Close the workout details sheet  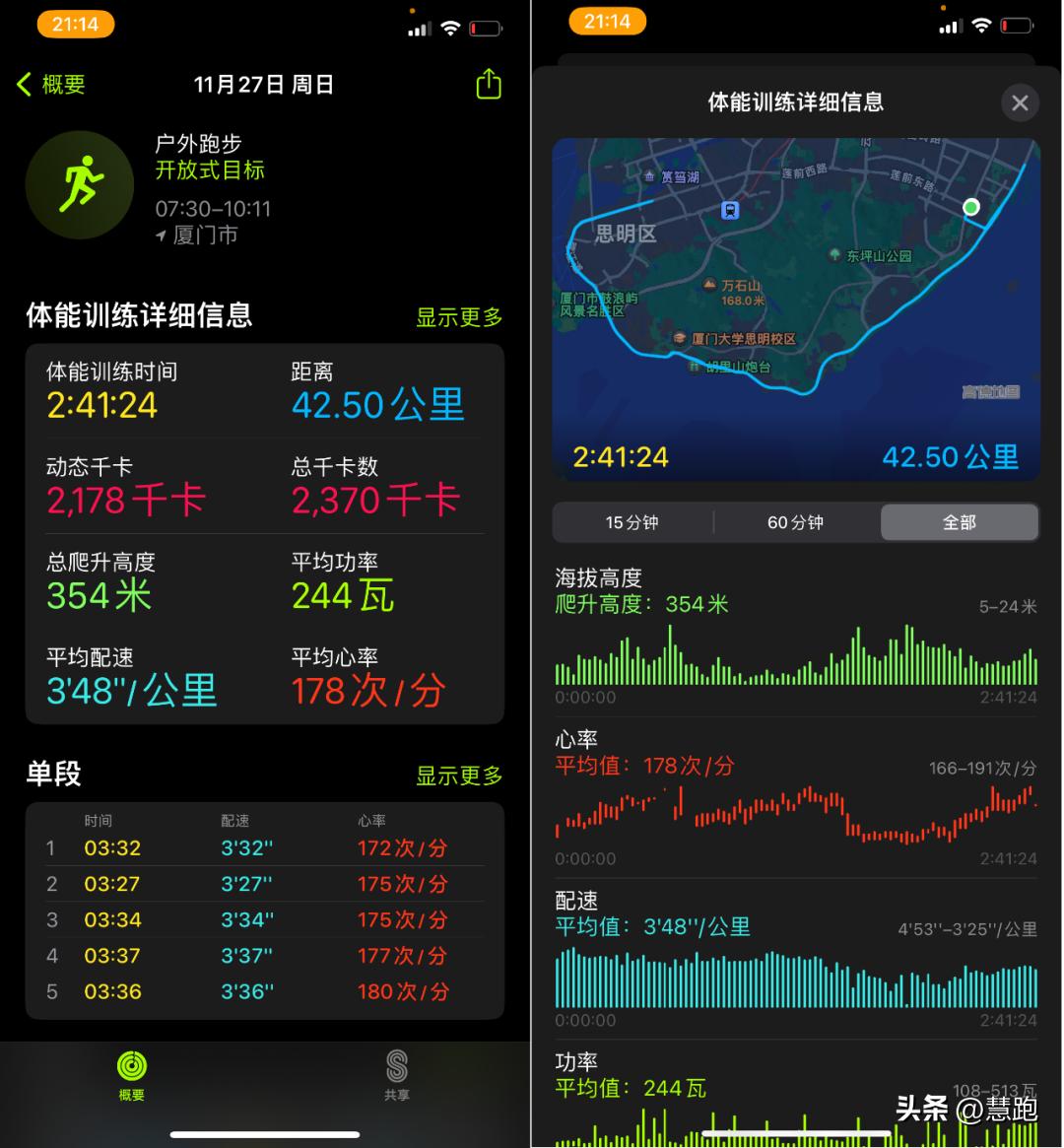[x=1020, y=102]
